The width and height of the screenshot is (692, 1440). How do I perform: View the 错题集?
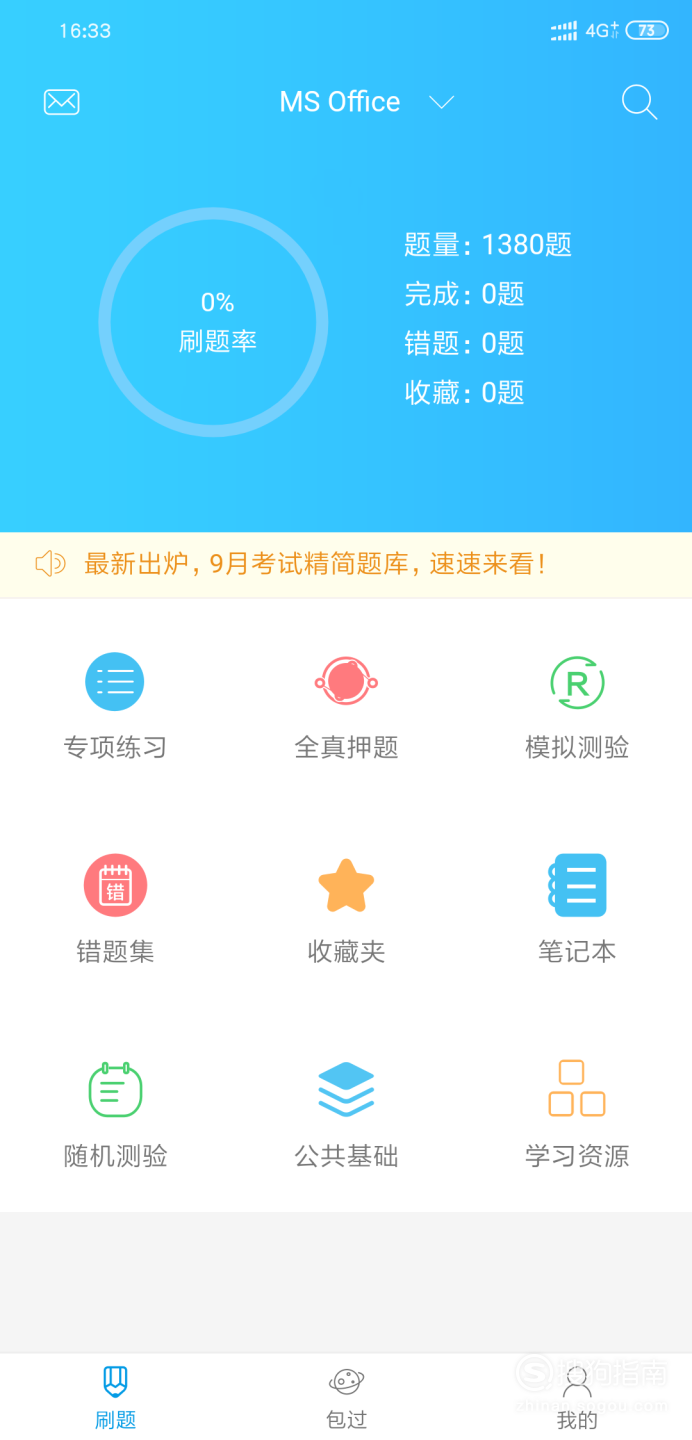(115, 910)
